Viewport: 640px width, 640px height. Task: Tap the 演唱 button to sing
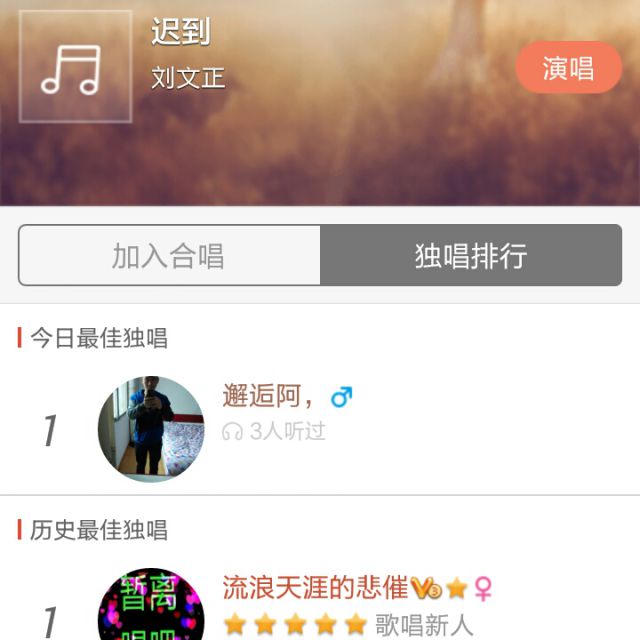(568, 68)
